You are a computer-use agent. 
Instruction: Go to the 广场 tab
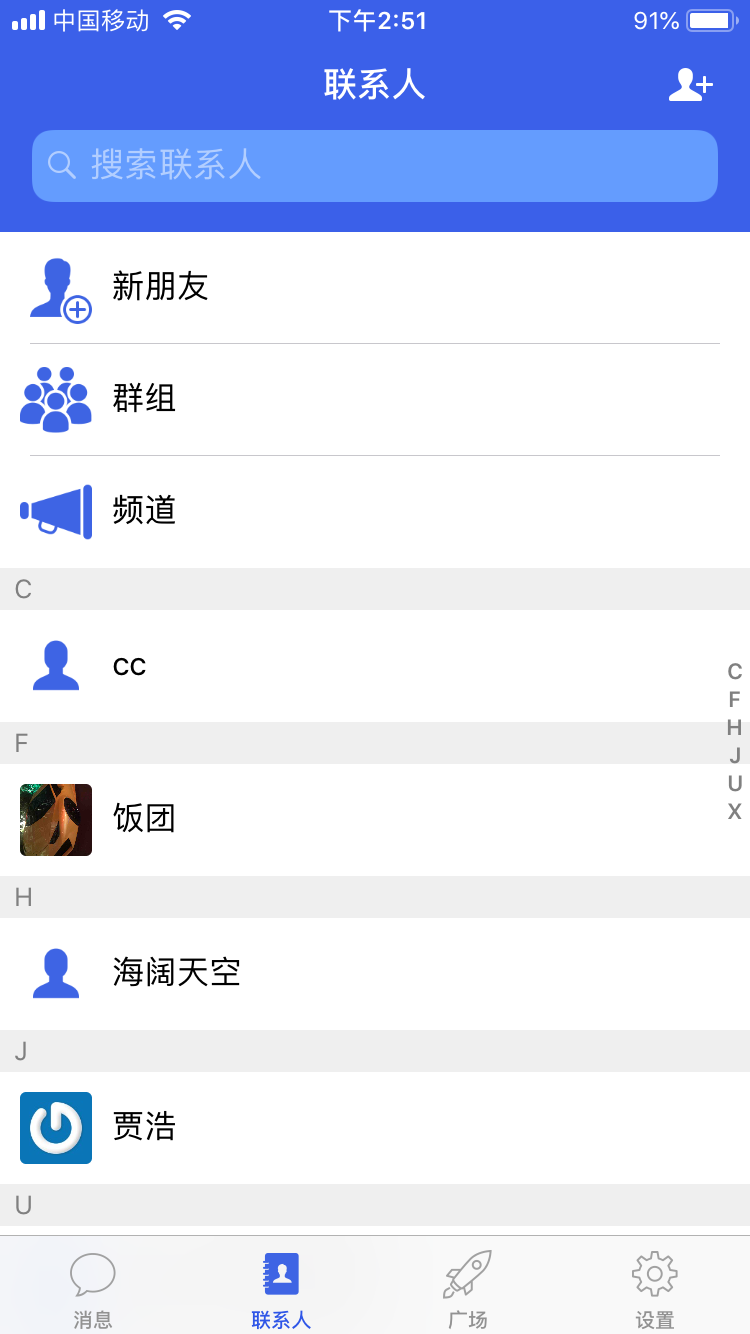[x=468, y=1288]
